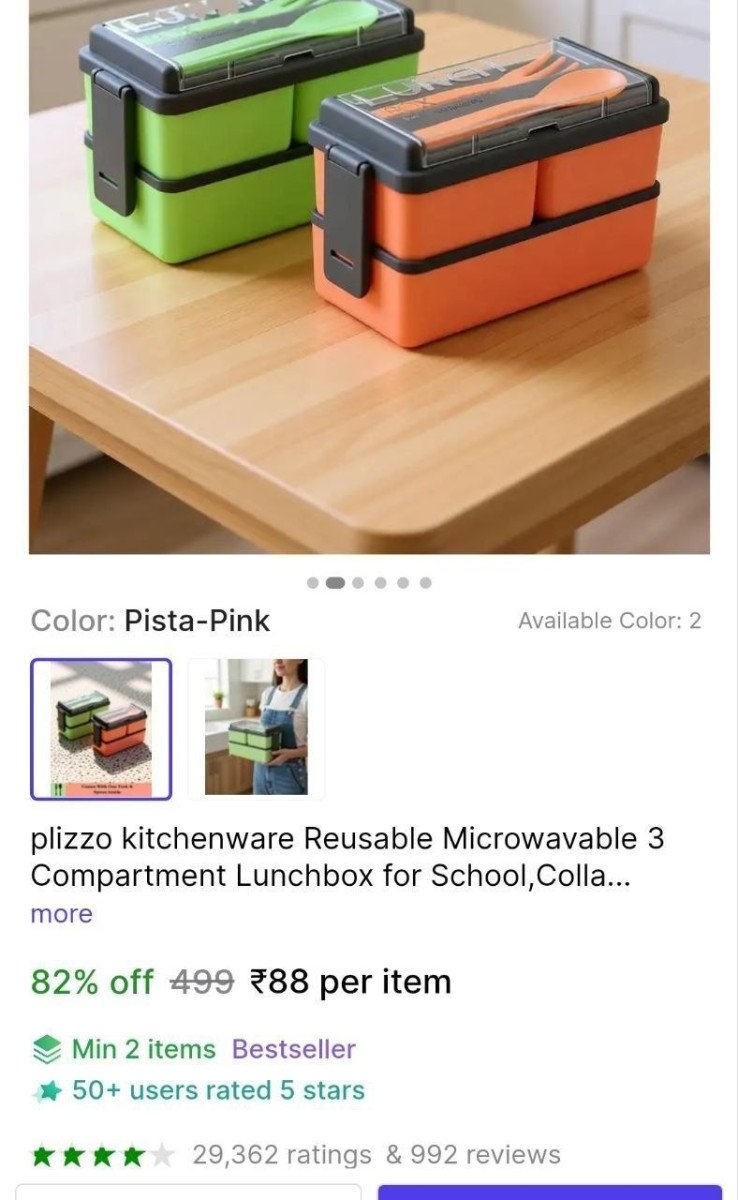Click the Available Color: 2 text

[611, 620]
